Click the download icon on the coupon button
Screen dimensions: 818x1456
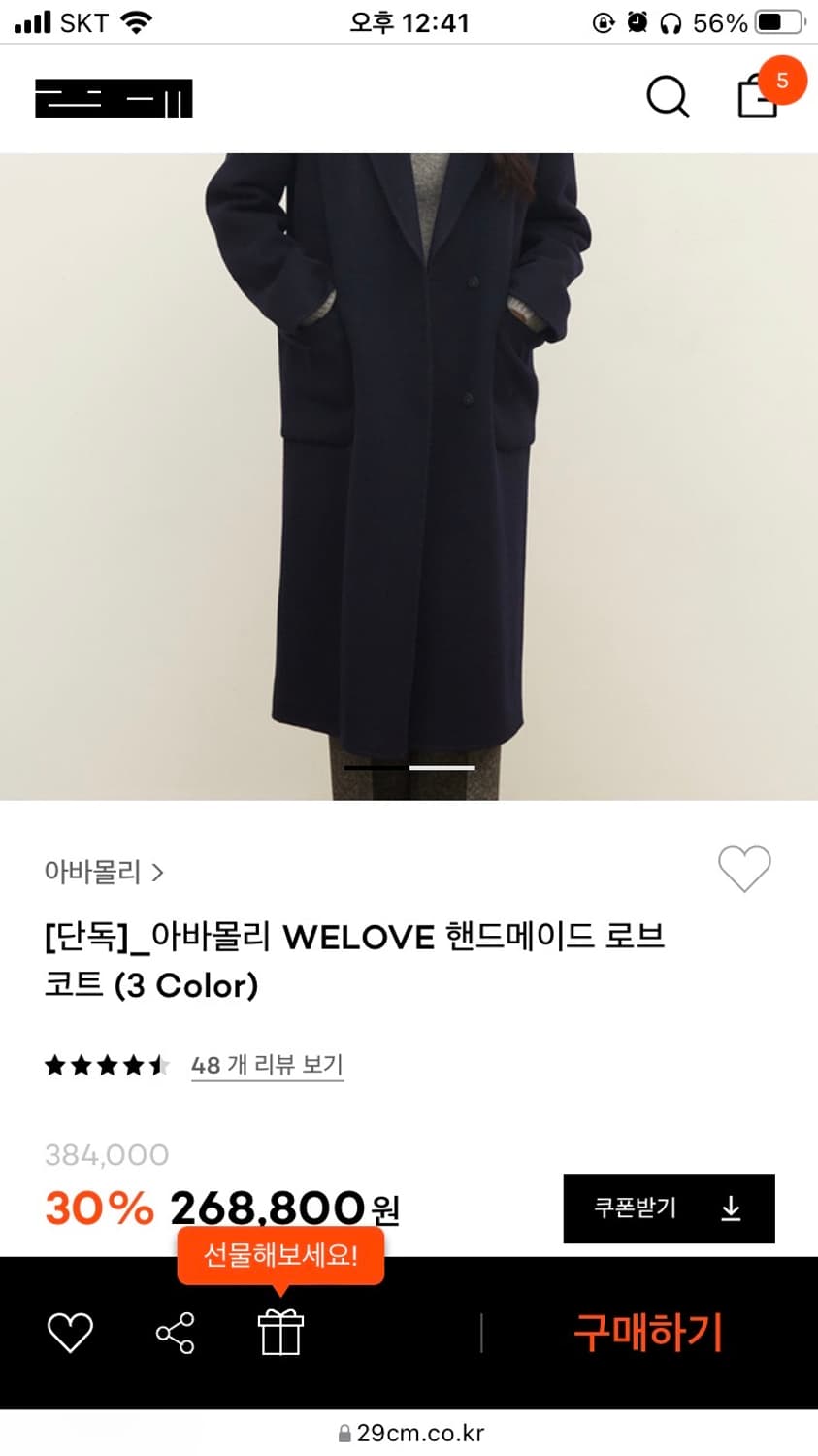(x=730, y=1208)
